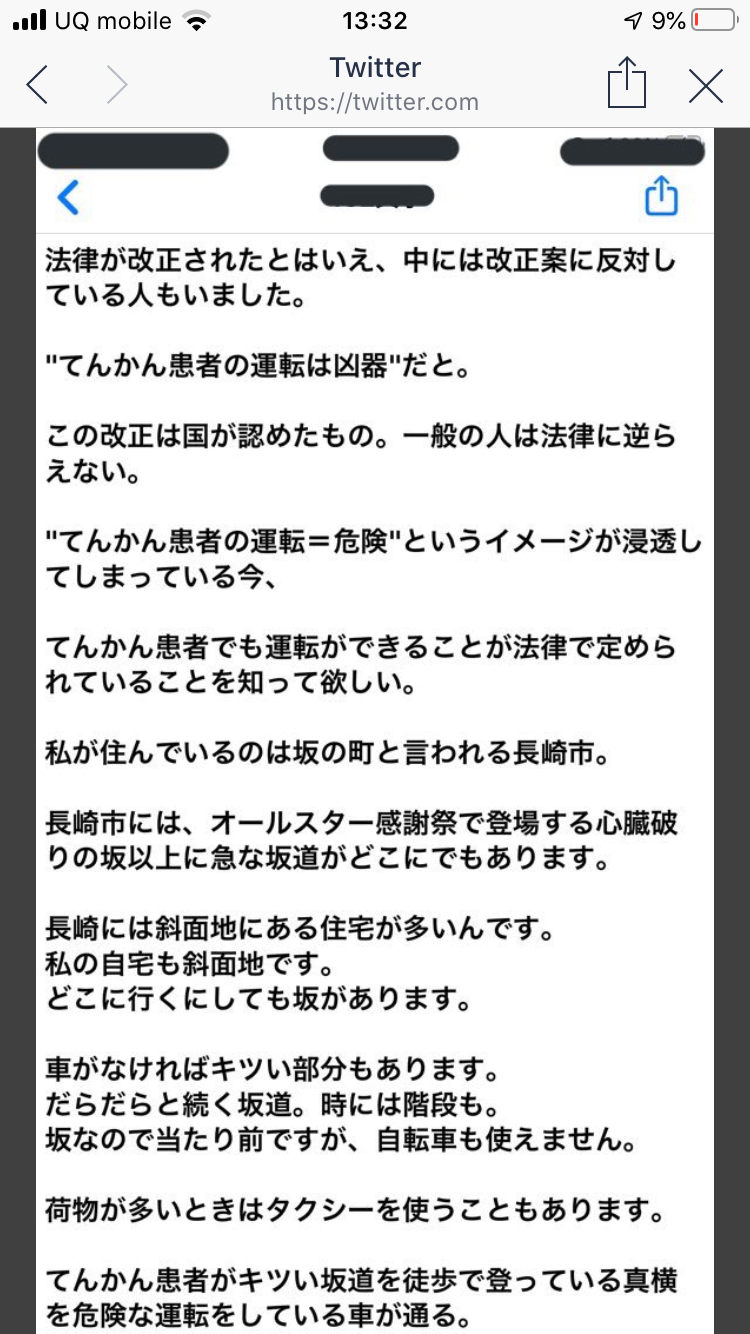
Task: Share this Twitter page
Action: click(626, 82)
